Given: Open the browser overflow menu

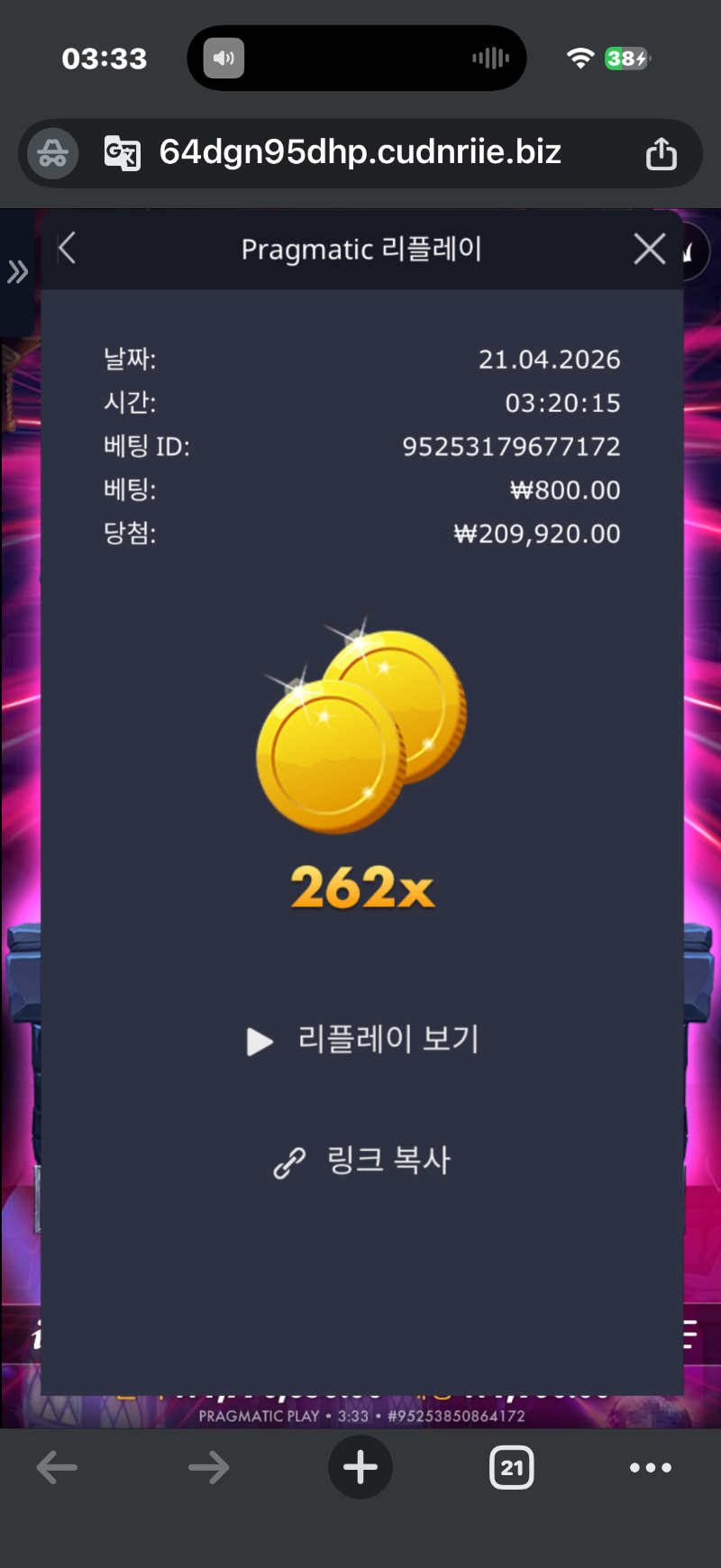Looking at the screenshot, I should (650, 1468).
